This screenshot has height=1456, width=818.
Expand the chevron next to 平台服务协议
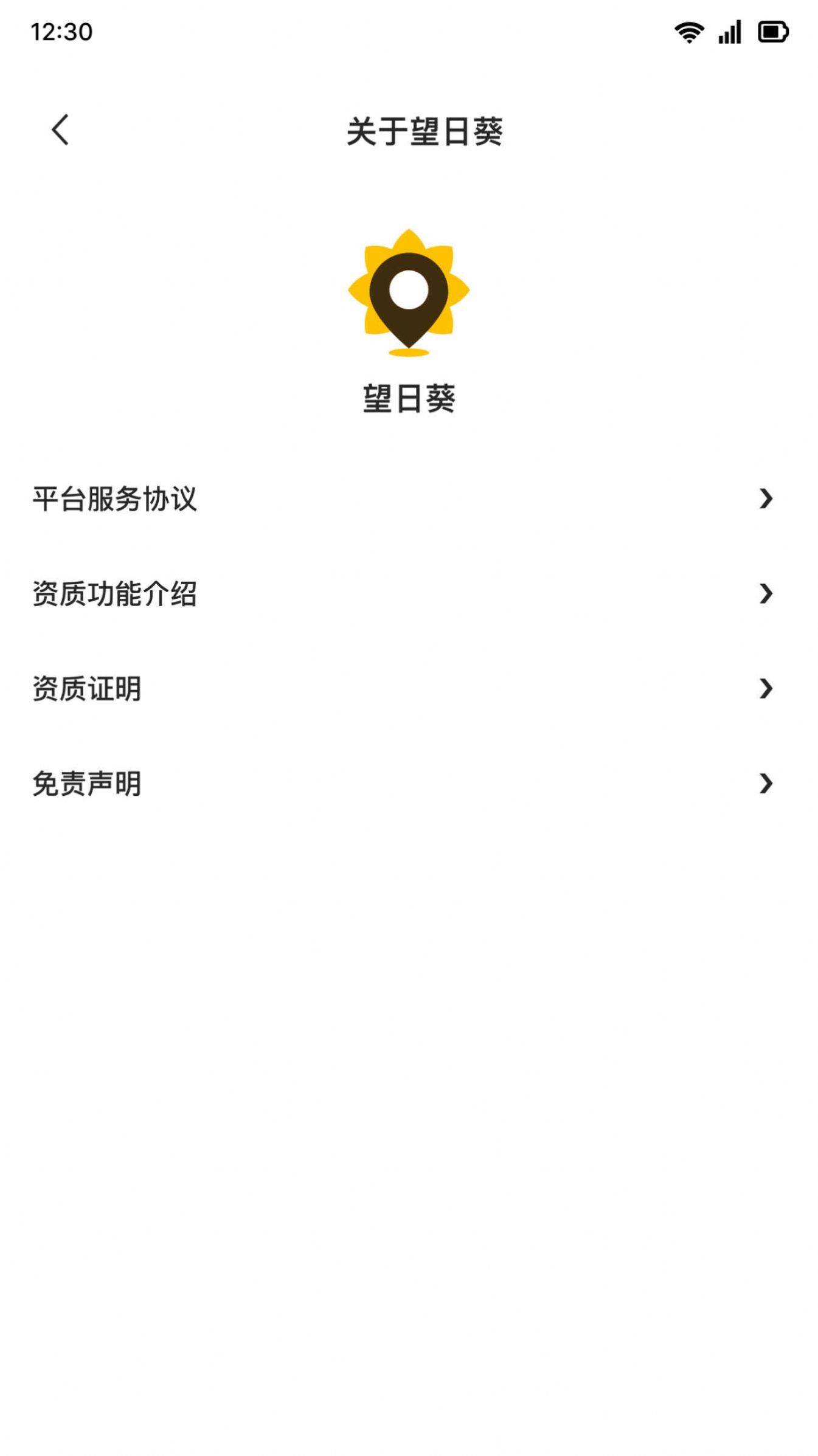pos(765,499)
